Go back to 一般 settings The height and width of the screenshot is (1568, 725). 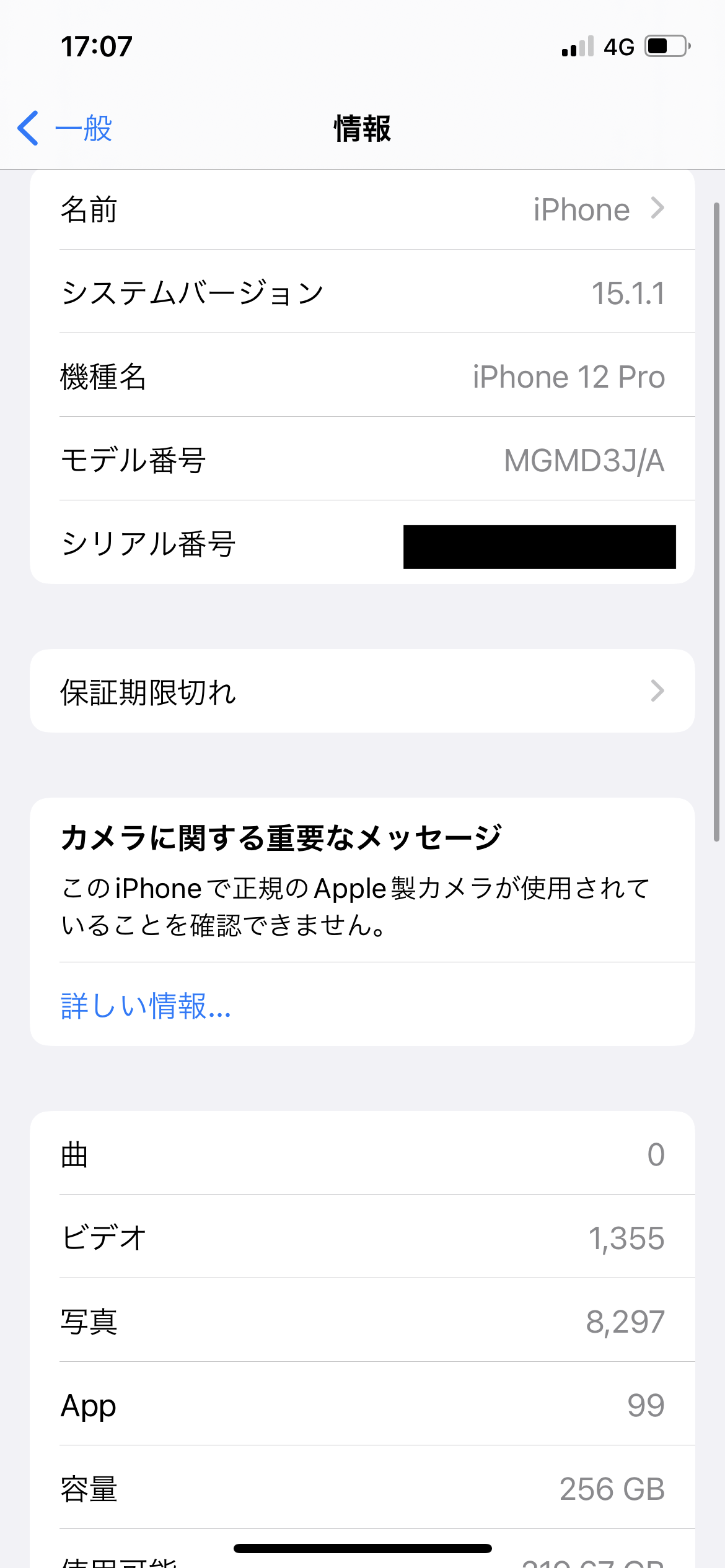(x=65, y=128)
